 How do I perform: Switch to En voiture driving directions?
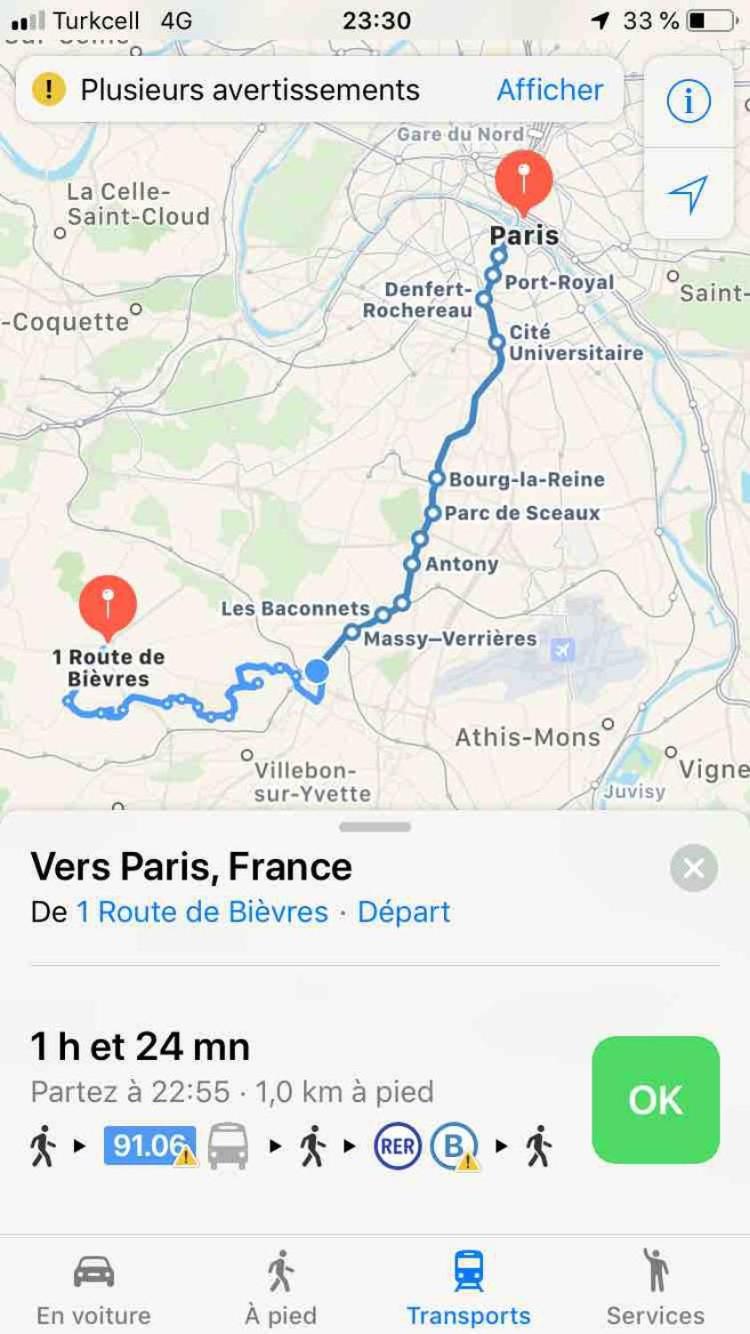click(93, 1290)
